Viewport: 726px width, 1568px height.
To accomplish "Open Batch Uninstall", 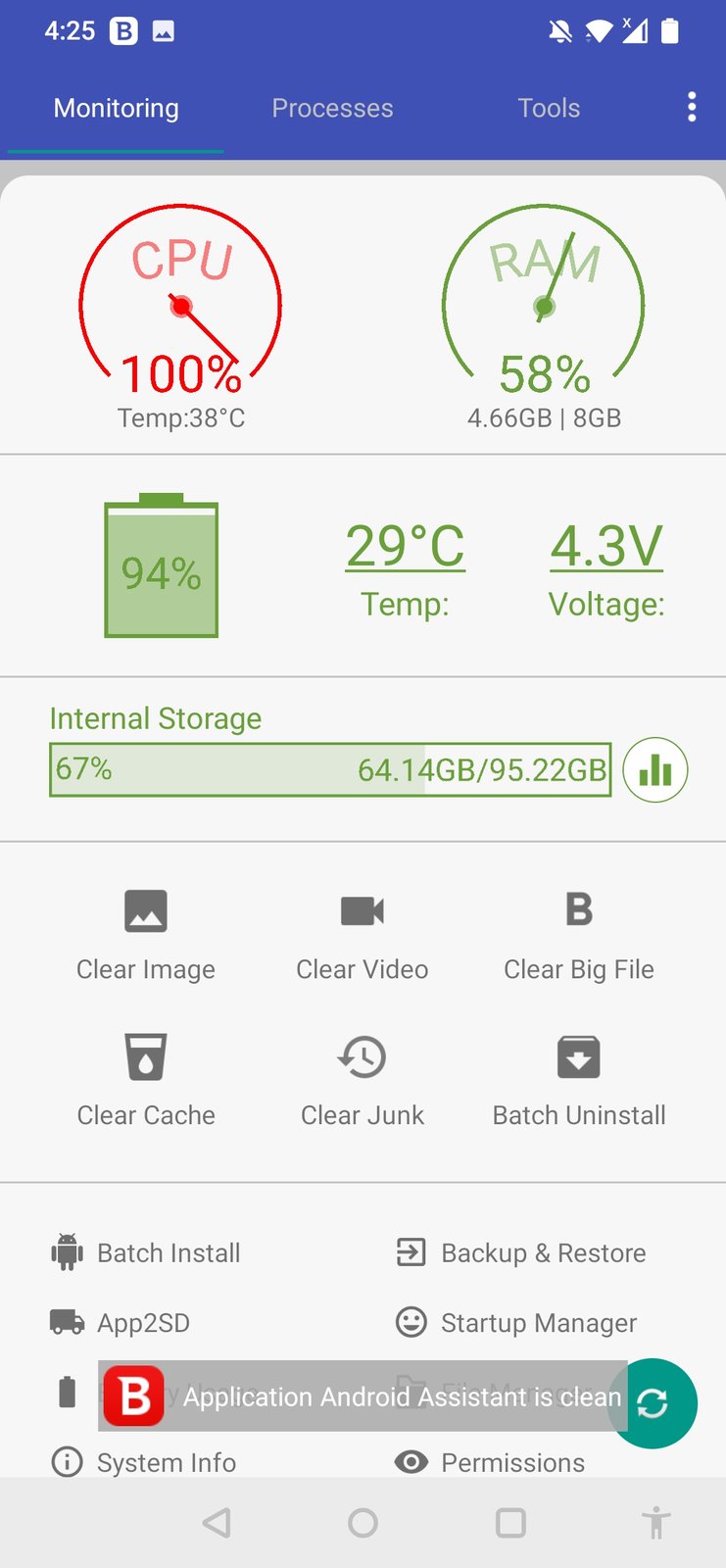I will tap(579, 1080).
